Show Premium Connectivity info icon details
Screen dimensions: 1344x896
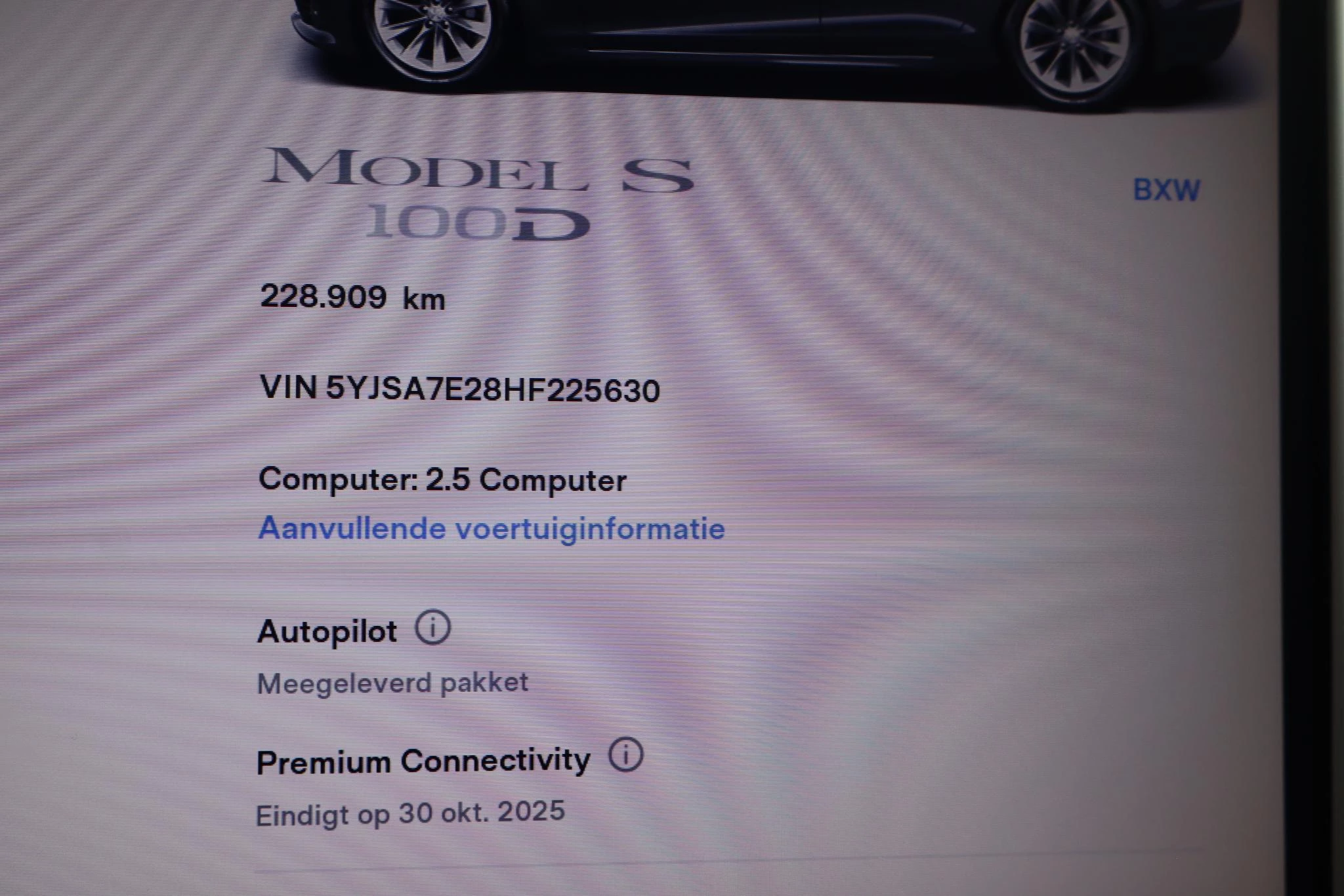point(625,755)
